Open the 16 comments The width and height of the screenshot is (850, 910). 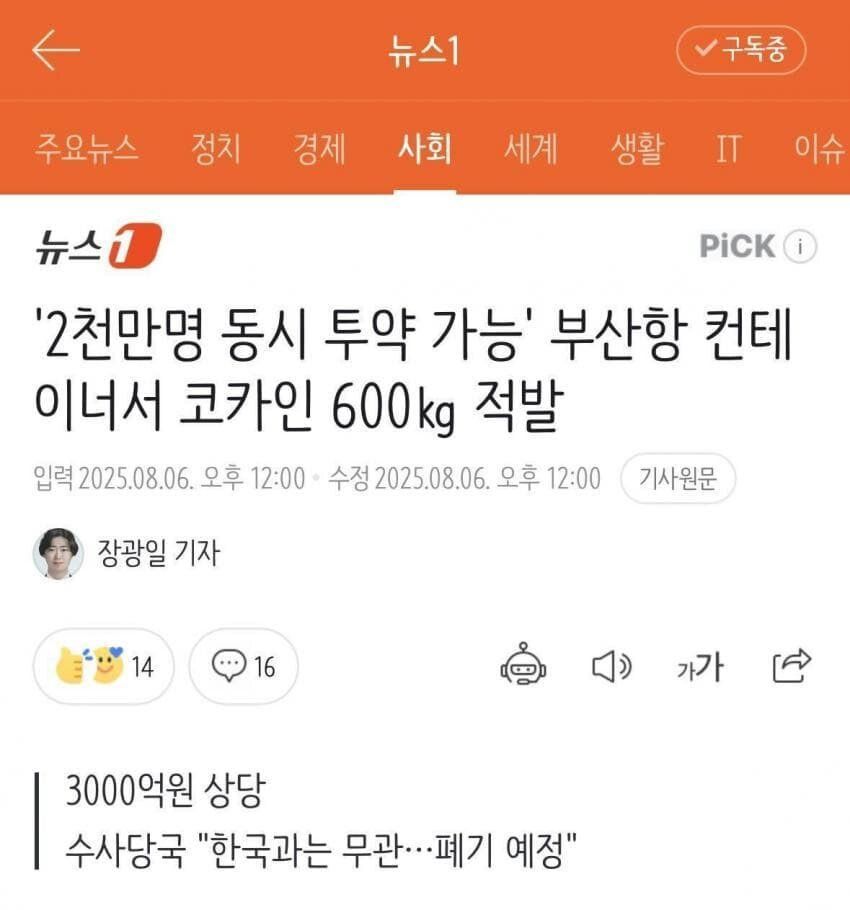[x=243, y=666]
